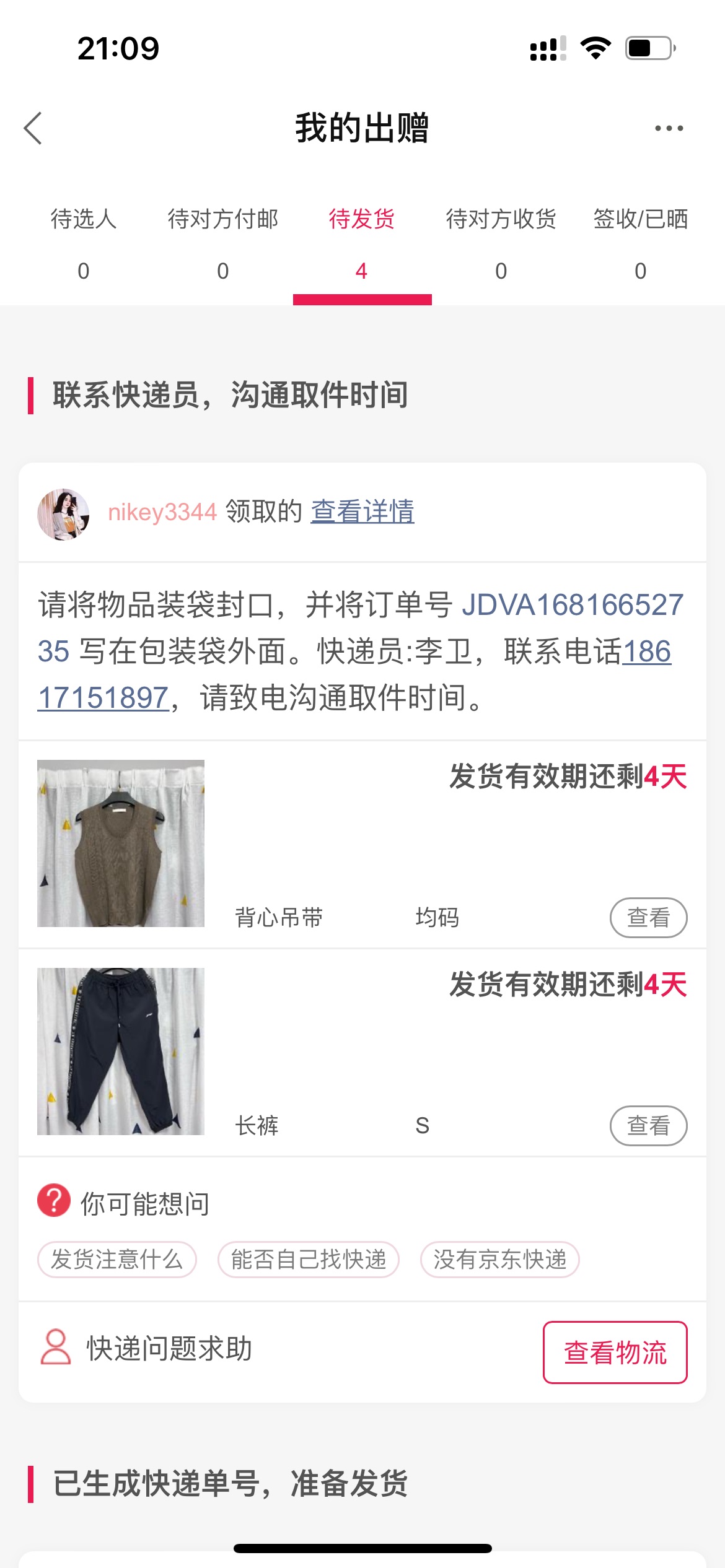Open the 待对方收货 tab

point(501,243)
